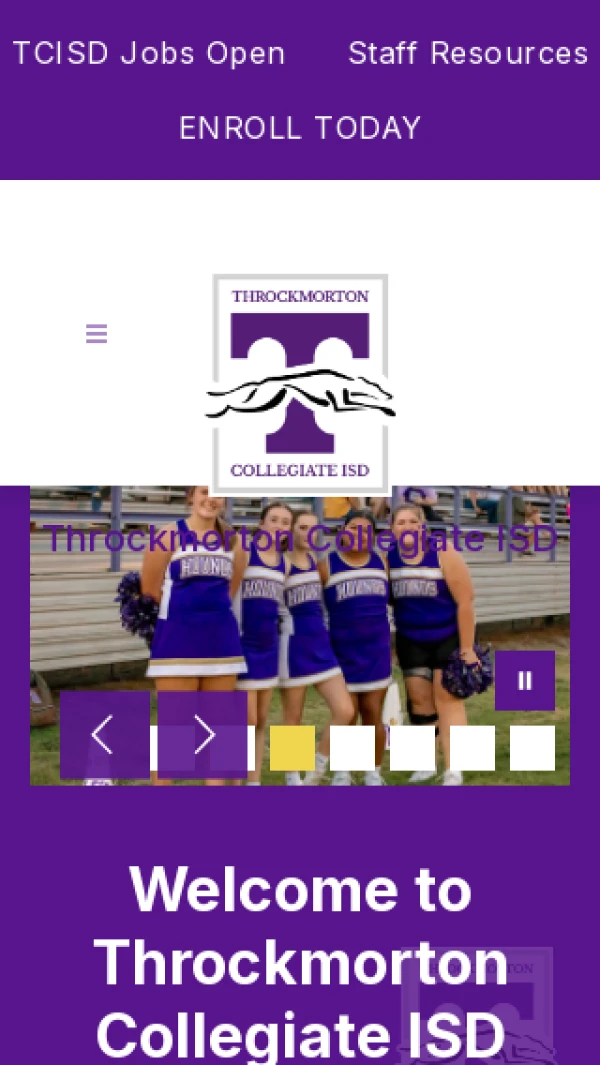Tap ENROLL TODAY link
The width and height of the screenshot is (600, 1065).
tap(300, 128)
